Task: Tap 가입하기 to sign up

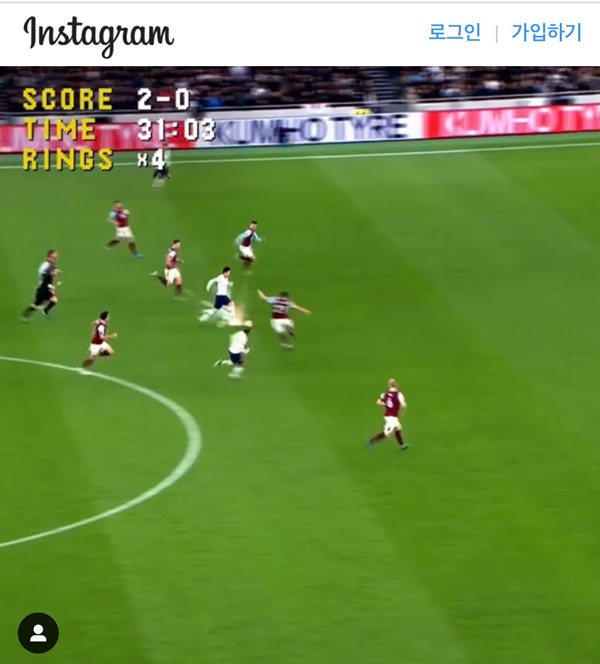Action: (x=546, y=32)
